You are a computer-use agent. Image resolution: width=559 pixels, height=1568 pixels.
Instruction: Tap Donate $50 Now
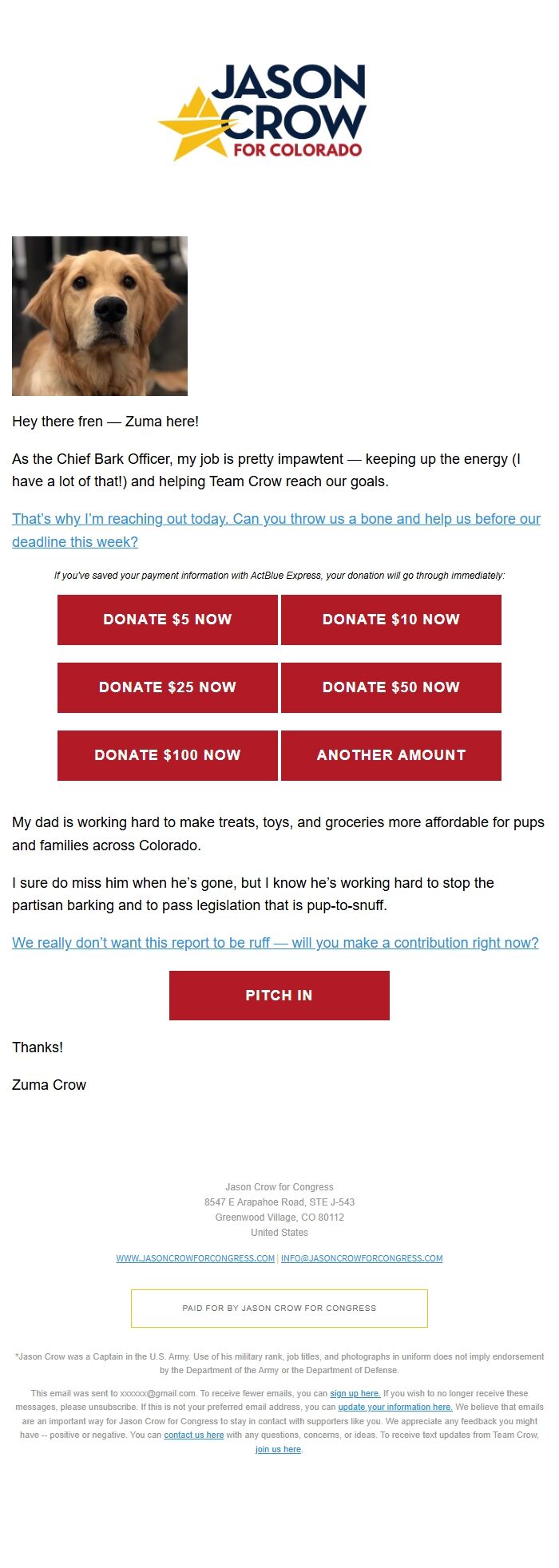click(x=391, y=687)
